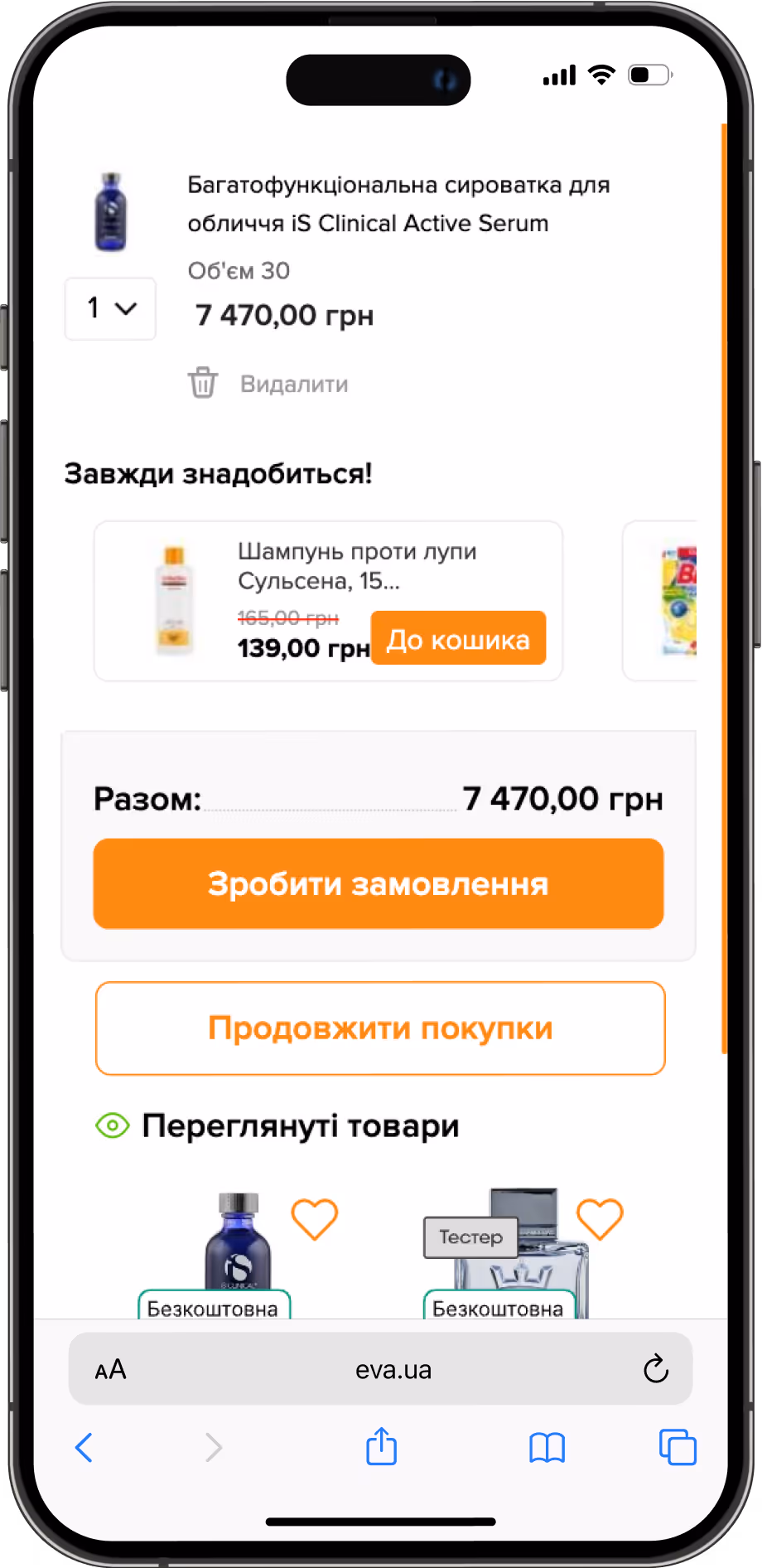Tap Зробити замовлення to check out
762x1568 pixels.
coord(379,883)
